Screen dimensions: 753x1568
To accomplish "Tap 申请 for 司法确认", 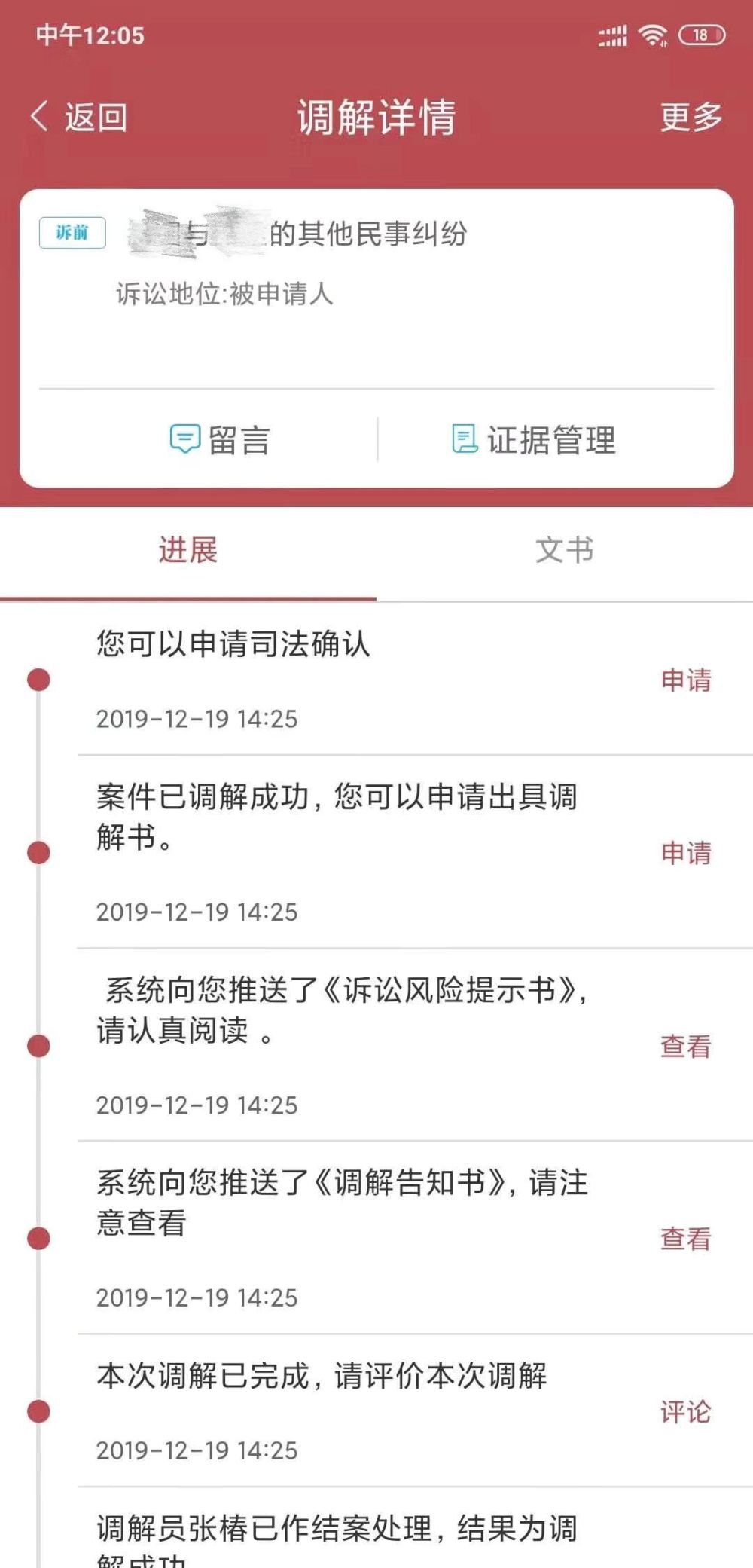I will click(686, 680).
